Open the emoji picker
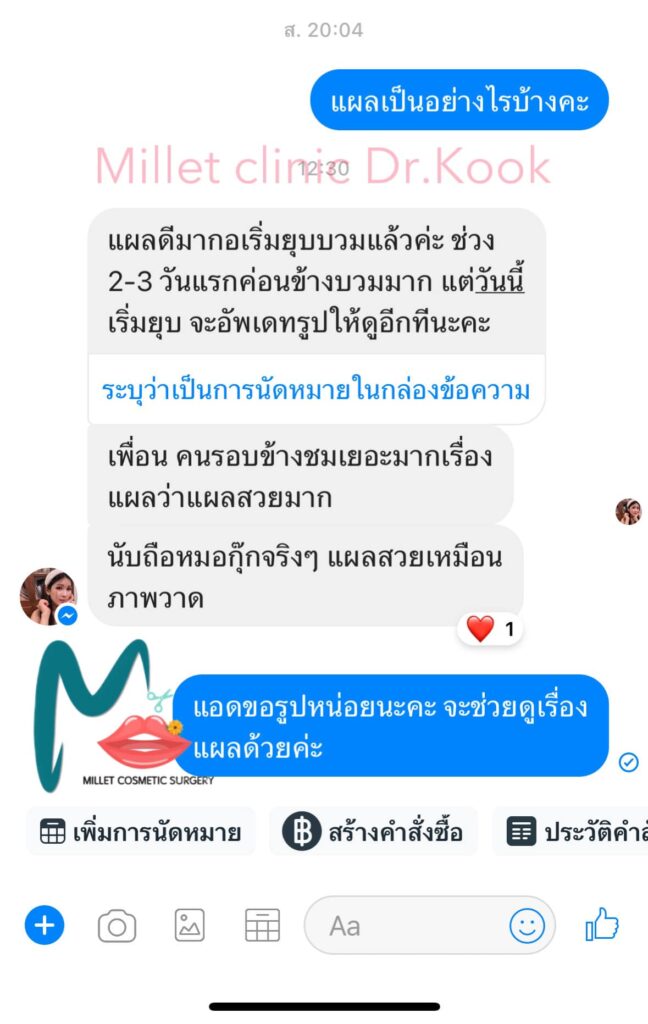The image size is (648, 1024). (x=527, y=926)
